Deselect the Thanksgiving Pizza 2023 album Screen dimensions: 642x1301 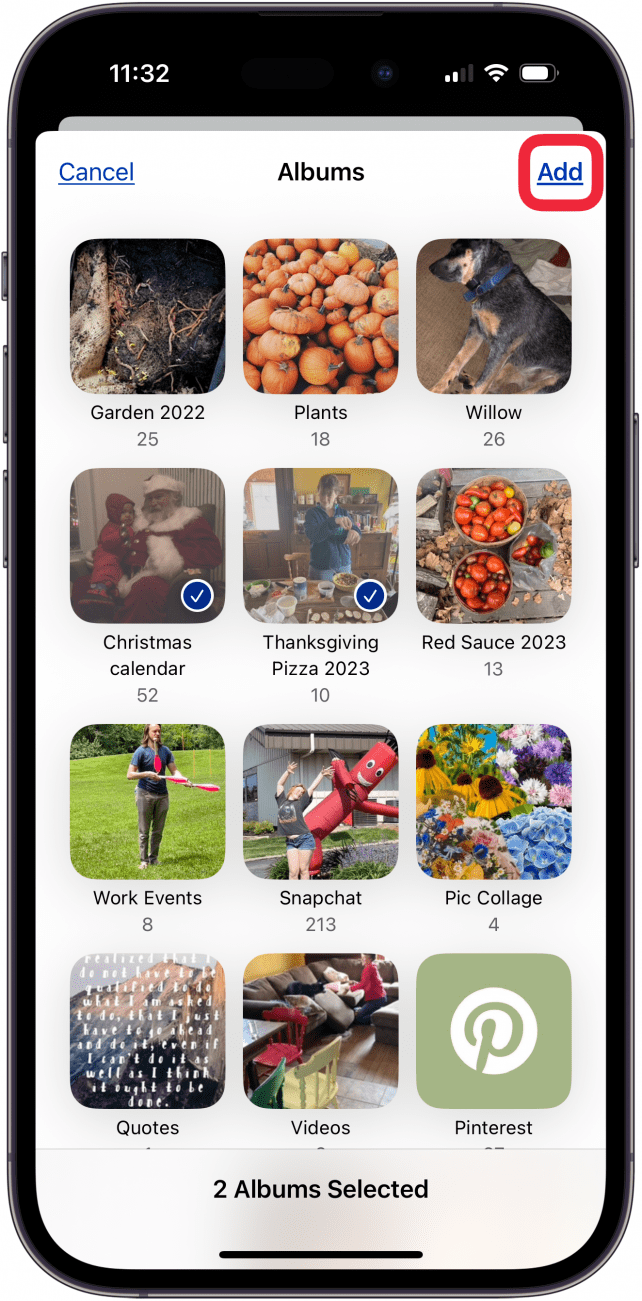[321, 546]
